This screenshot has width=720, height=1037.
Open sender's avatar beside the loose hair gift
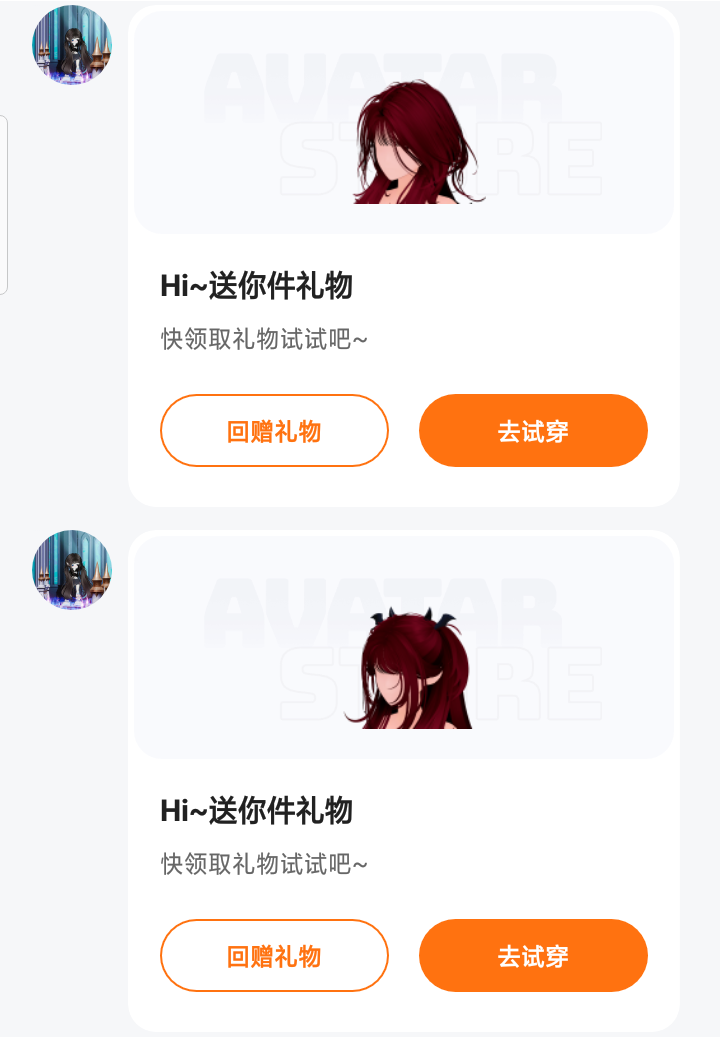click(72, 45)
